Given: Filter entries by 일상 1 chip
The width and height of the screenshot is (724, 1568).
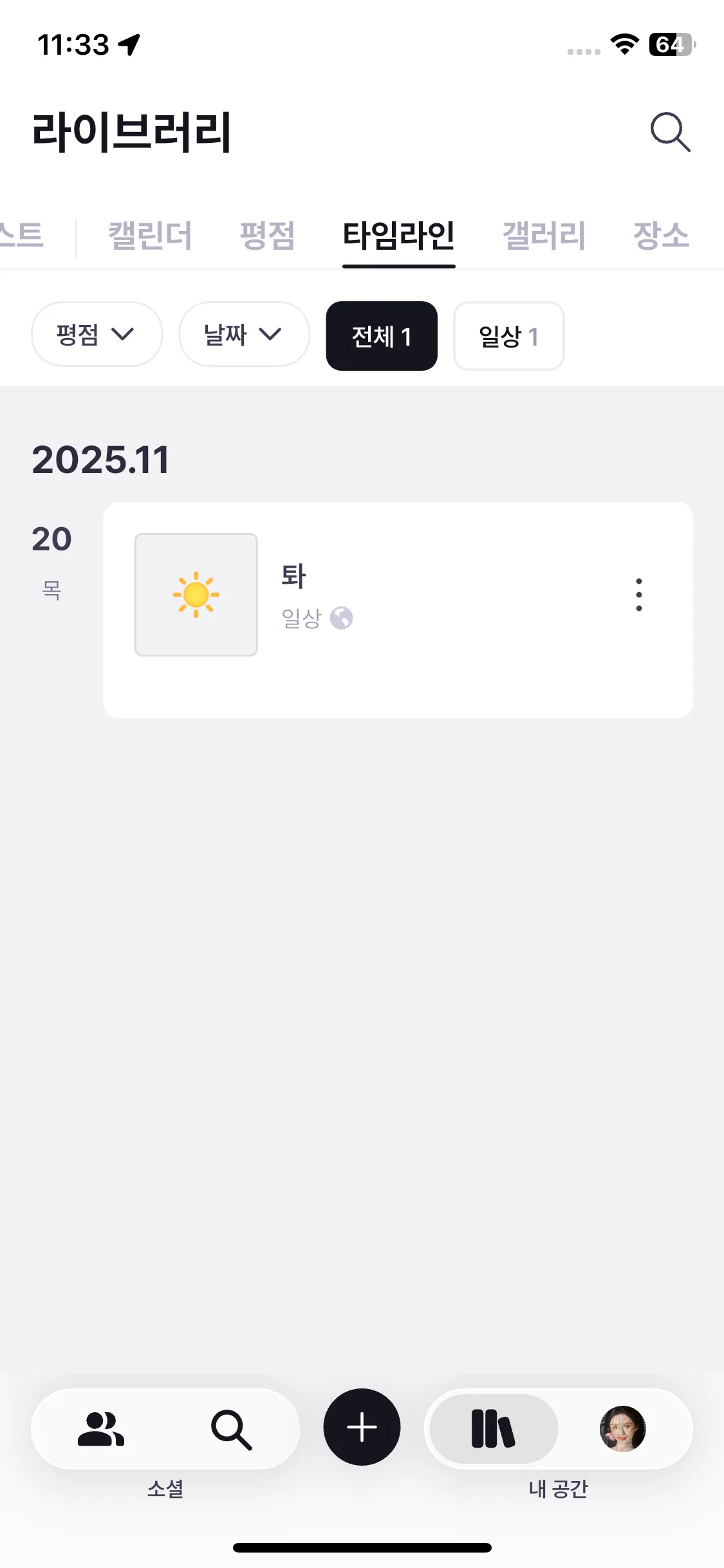Looking at the screenshot, I should point(508,336).
